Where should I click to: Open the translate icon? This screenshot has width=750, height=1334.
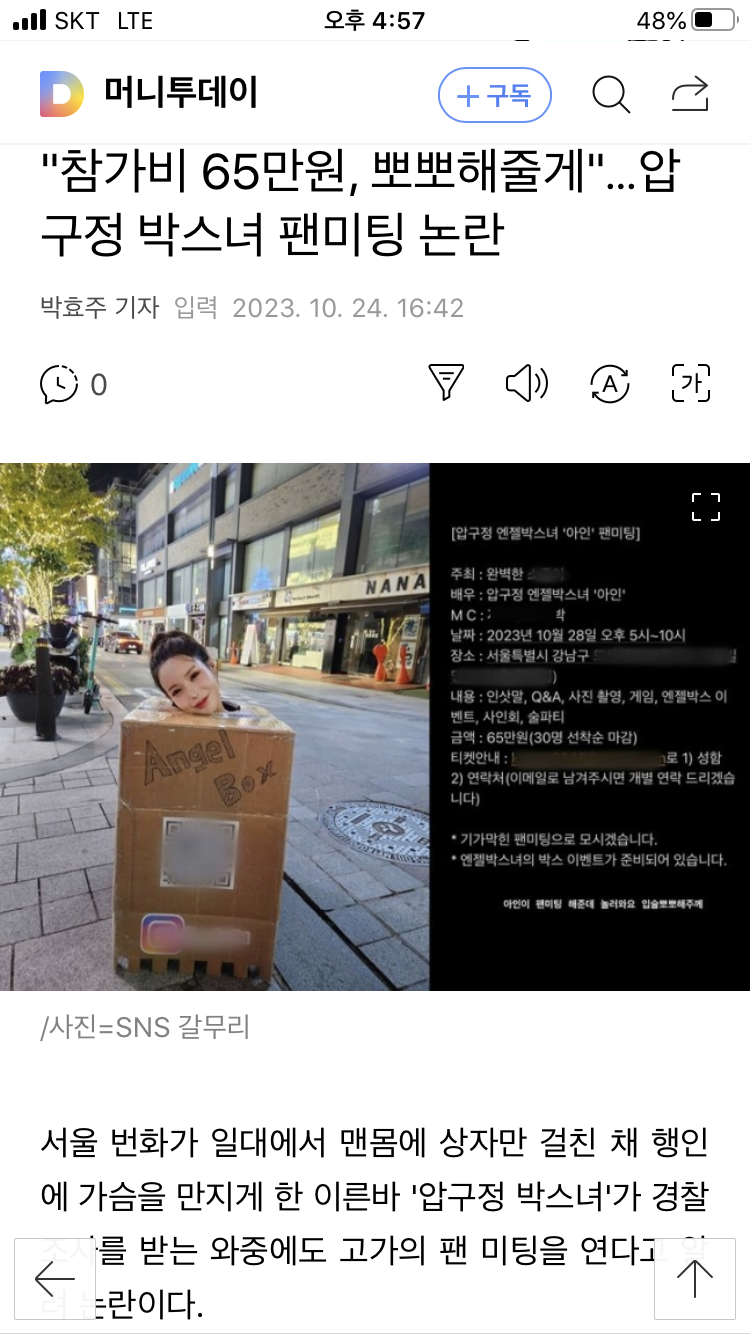(610, 383)
